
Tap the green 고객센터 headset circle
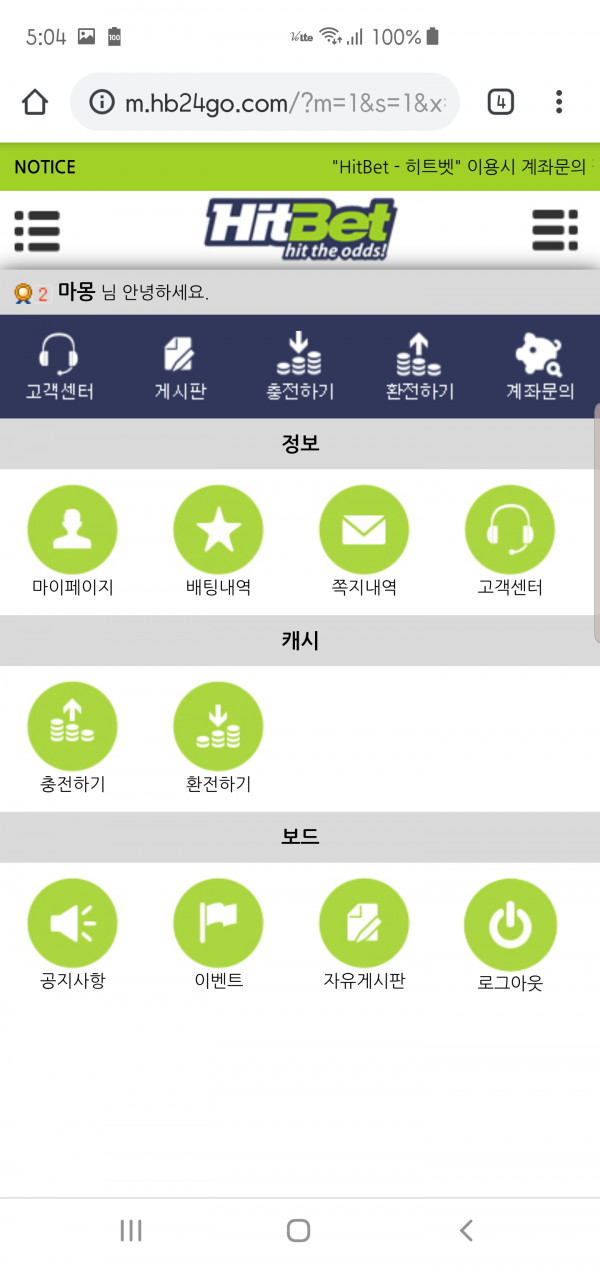click(x=510, y=530)
